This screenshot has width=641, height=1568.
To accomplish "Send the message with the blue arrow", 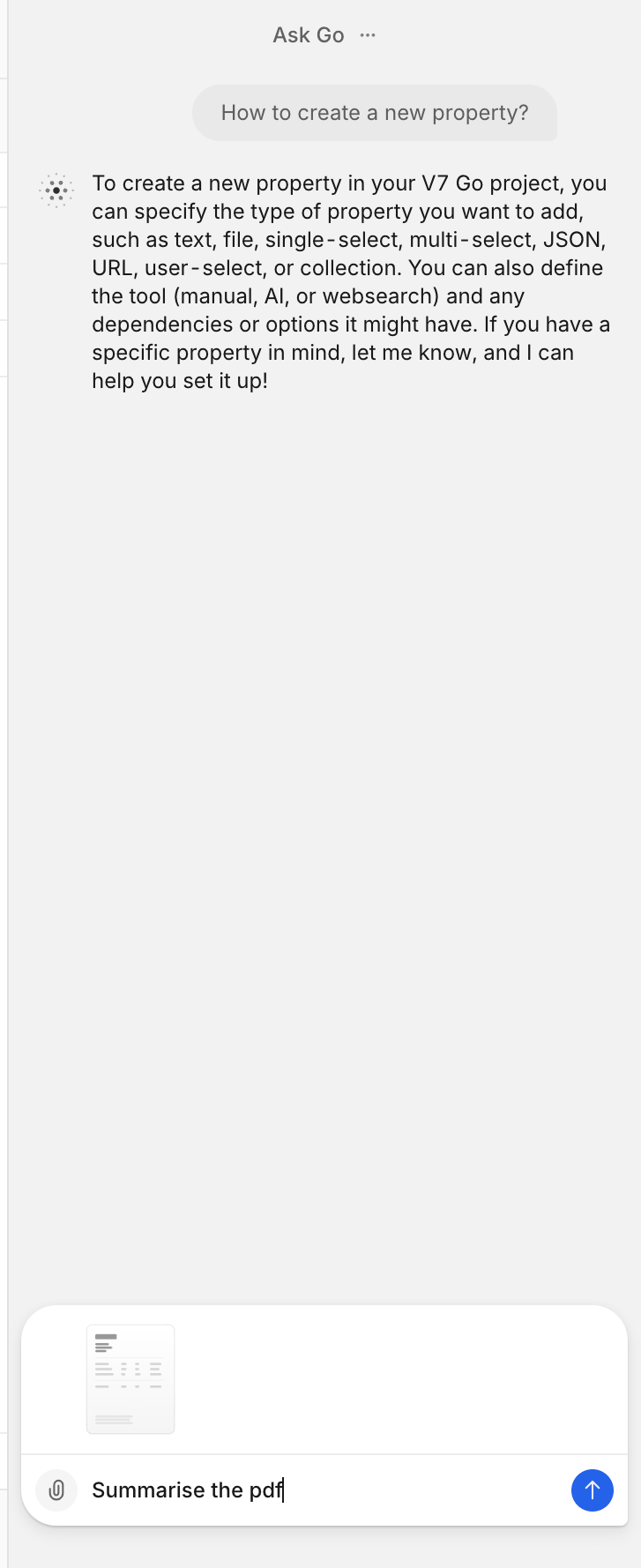I will pos(592,1490).
